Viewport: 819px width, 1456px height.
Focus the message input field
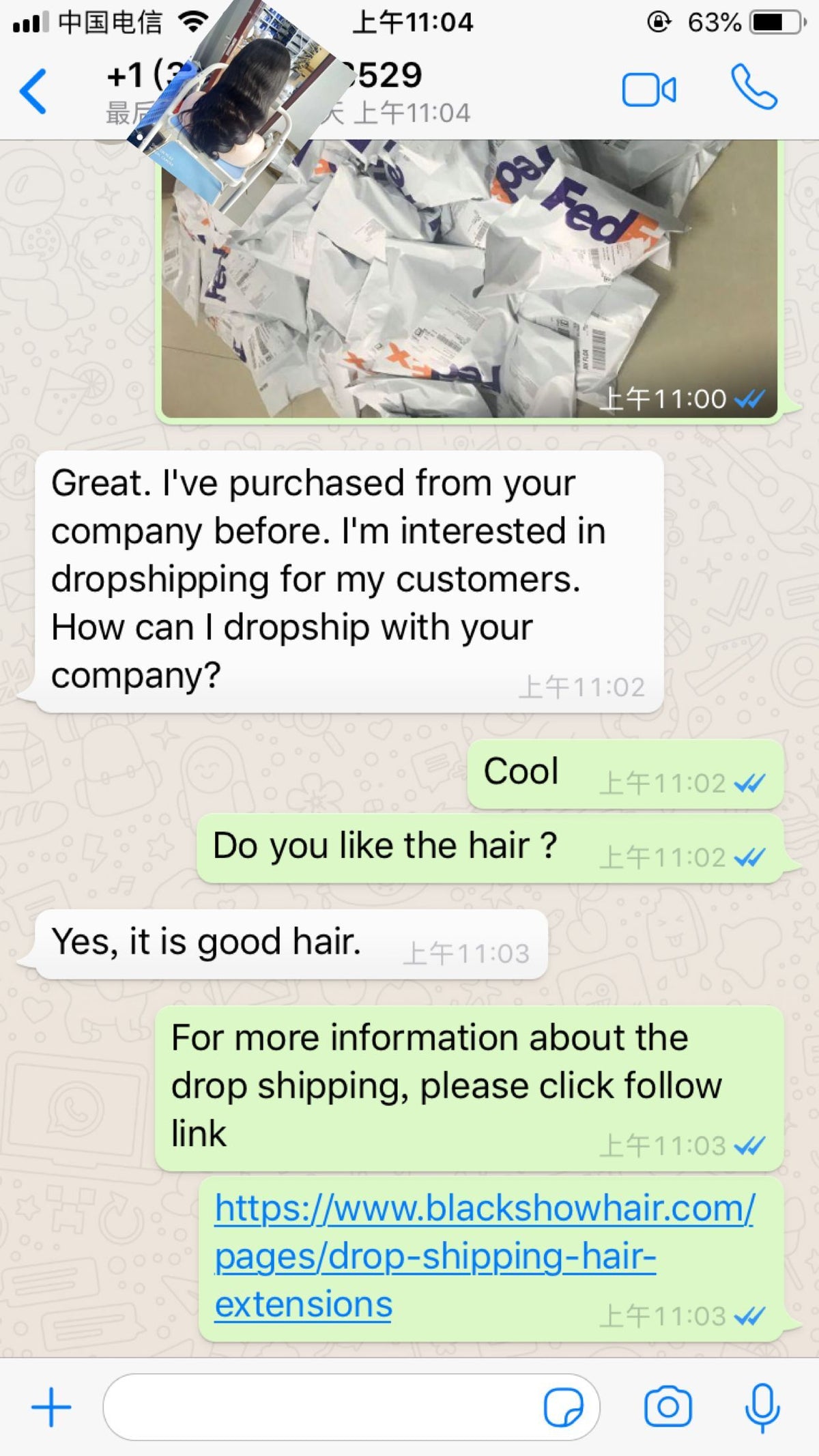321,1408
